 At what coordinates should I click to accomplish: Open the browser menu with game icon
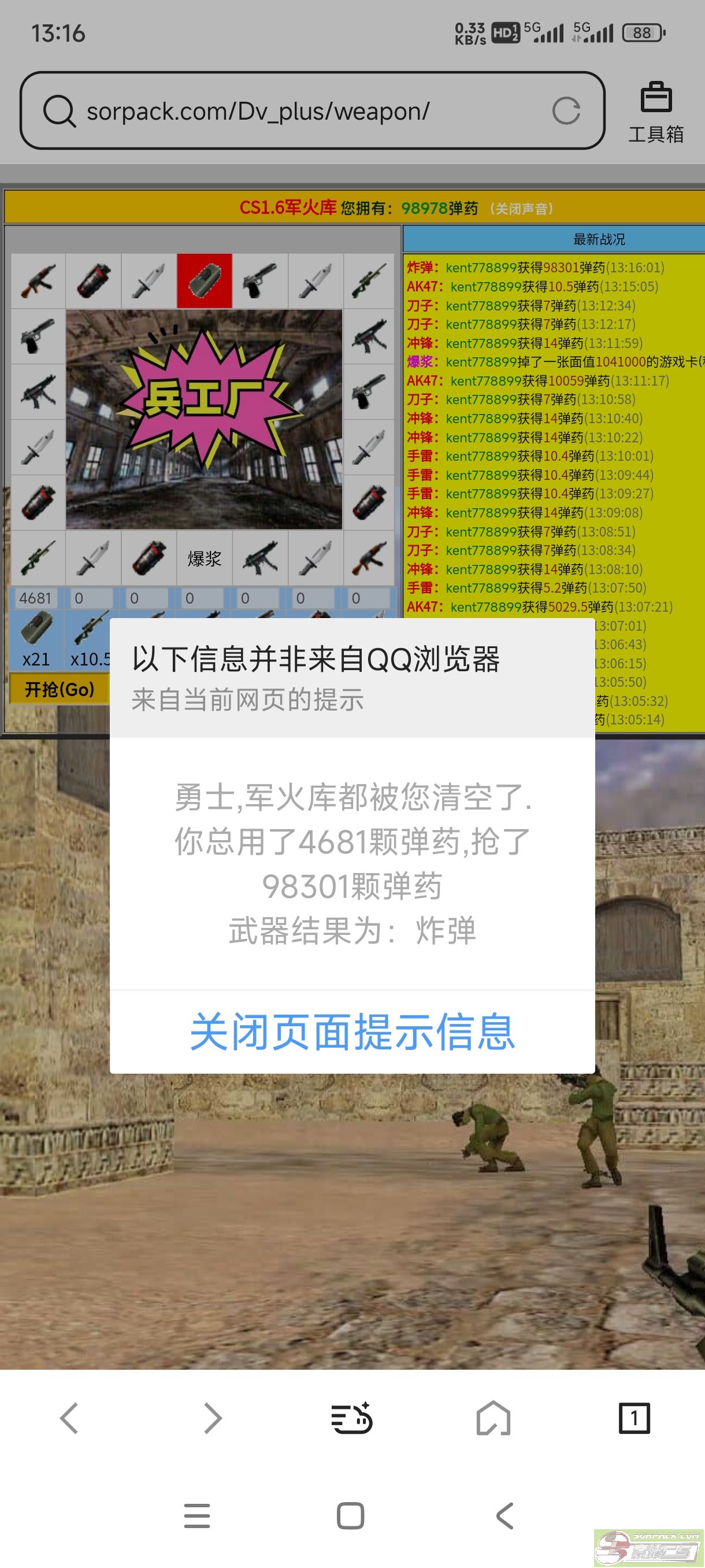coord(351,1418)
